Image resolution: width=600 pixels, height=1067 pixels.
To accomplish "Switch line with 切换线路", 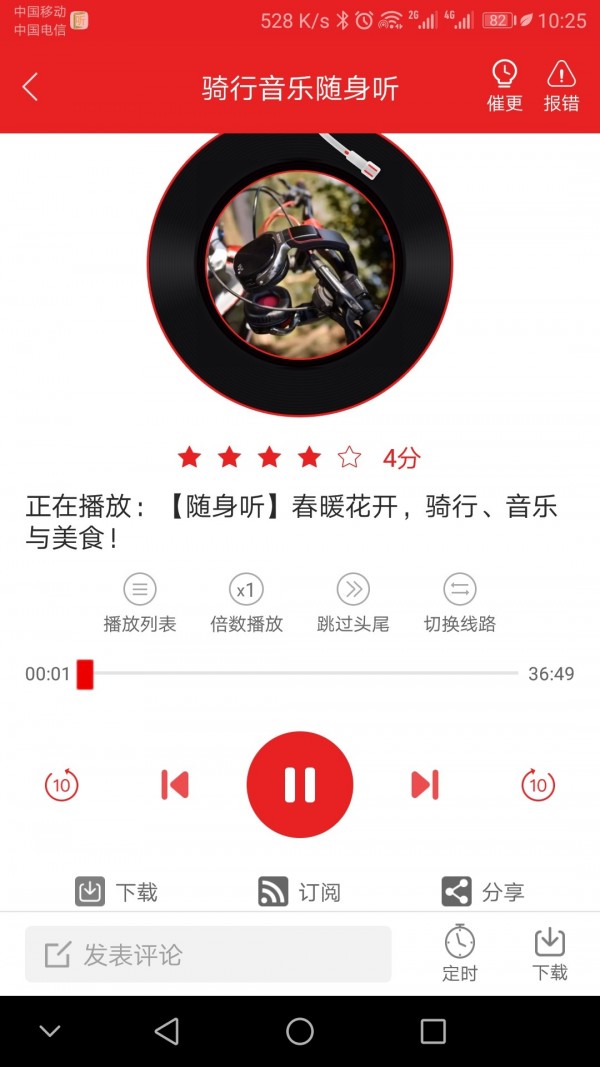I will pos(460,603).
